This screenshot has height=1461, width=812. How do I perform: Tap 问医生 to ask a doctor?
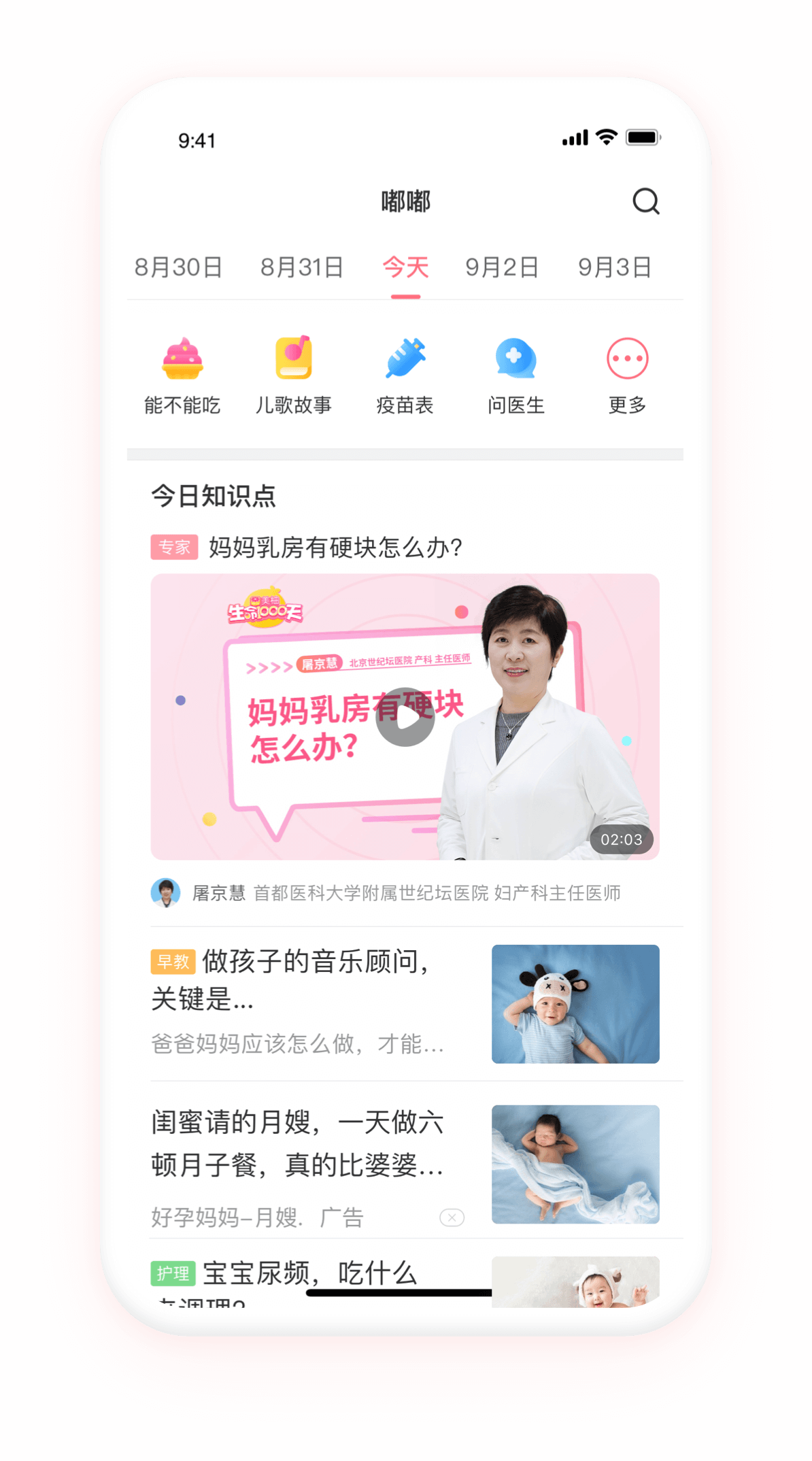click(x=516, y=375)
